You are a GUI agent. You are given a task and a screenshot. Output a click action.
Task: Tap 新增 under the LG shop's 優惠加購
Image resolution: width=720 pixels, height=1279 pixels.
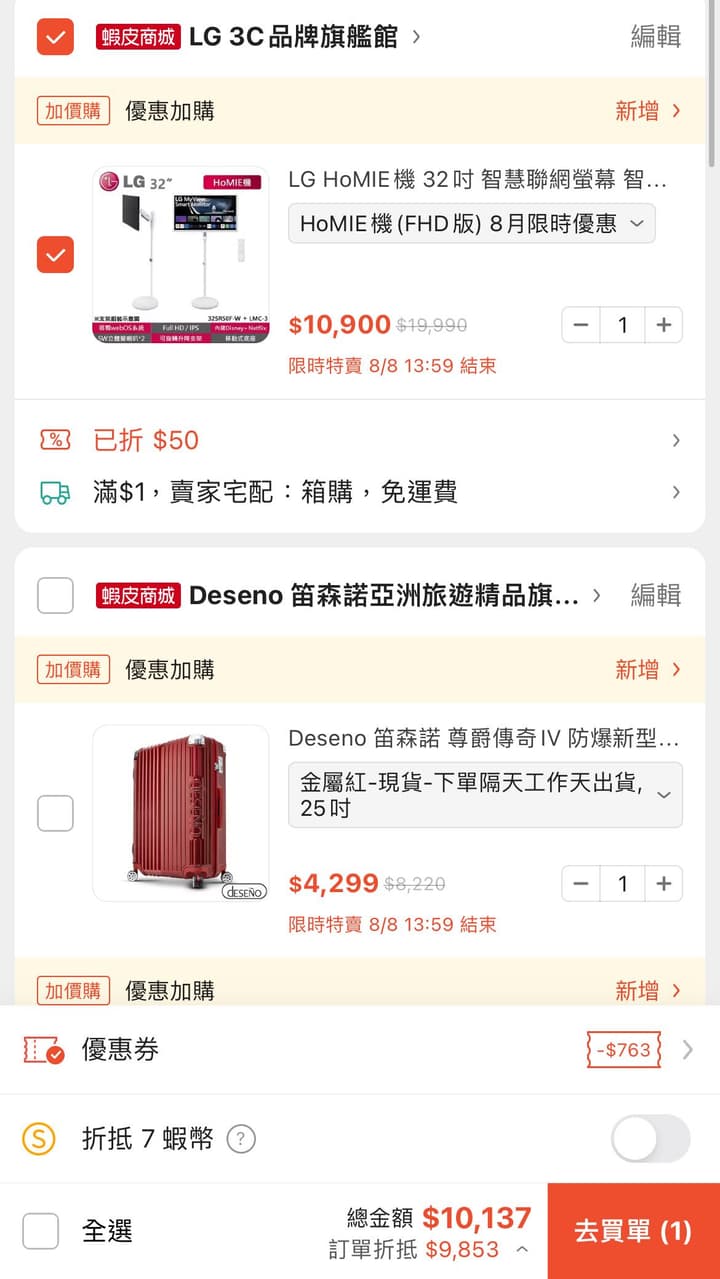click(647, 111)
